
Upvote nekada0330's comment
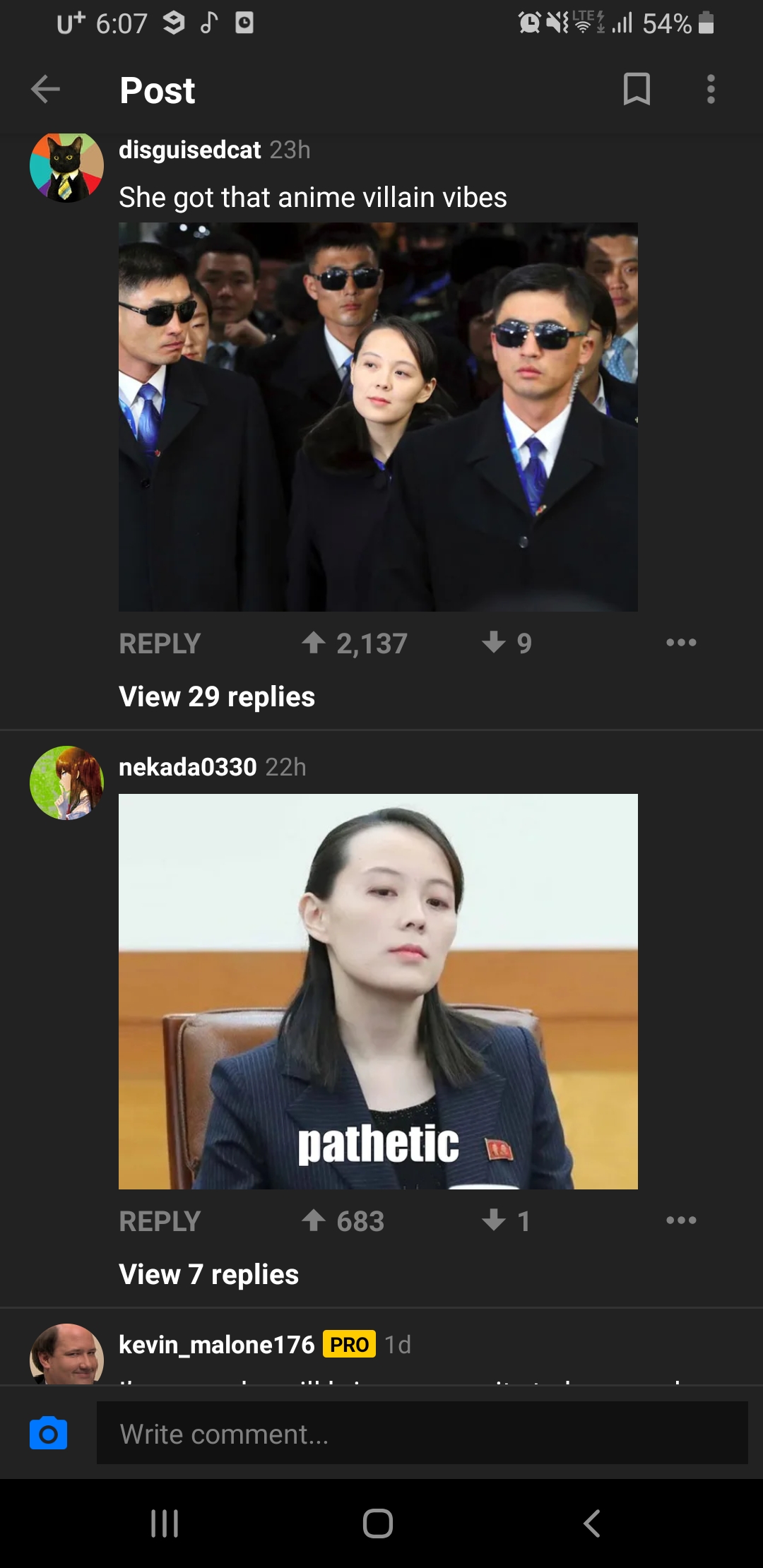[x=313, y=1220]
